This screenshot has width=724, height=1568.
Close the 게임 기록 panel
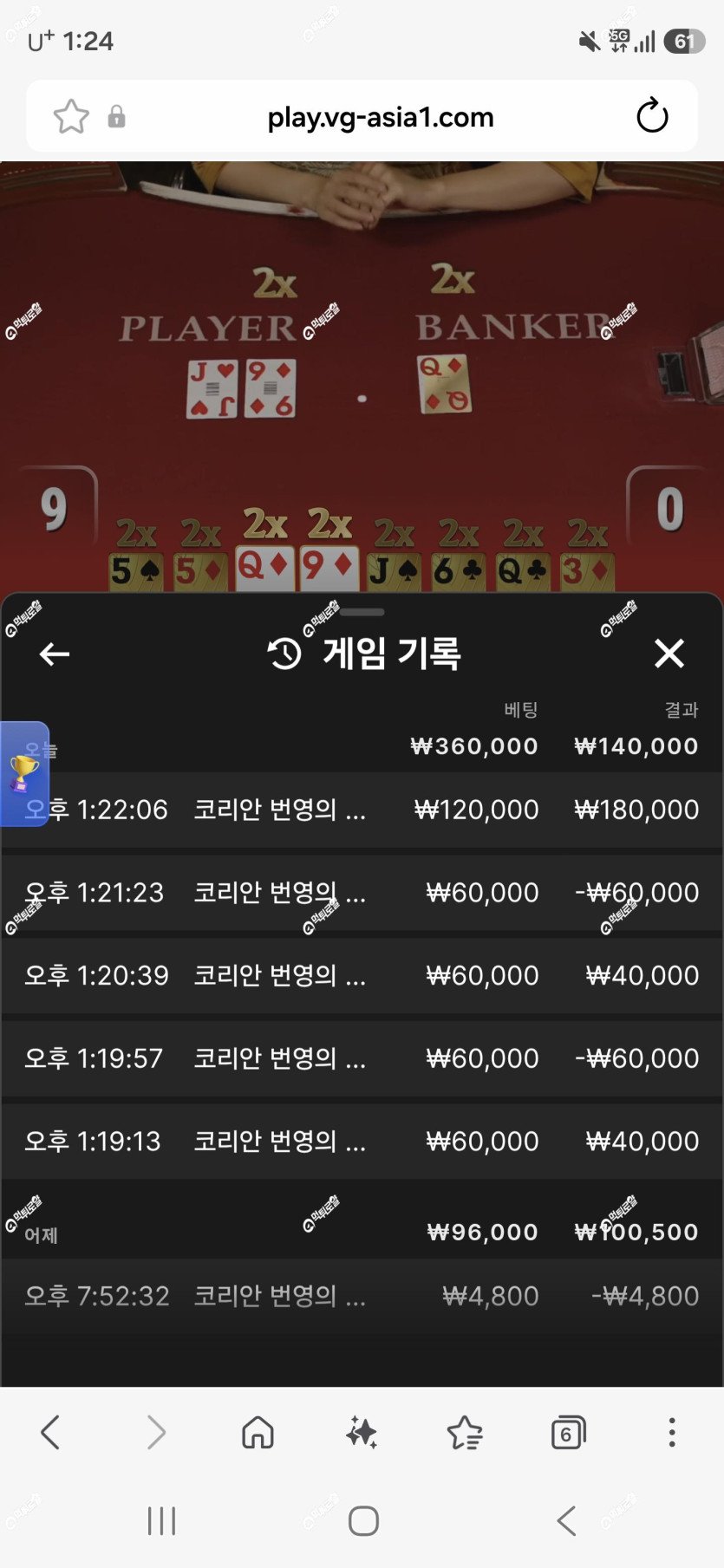[669, 654]
